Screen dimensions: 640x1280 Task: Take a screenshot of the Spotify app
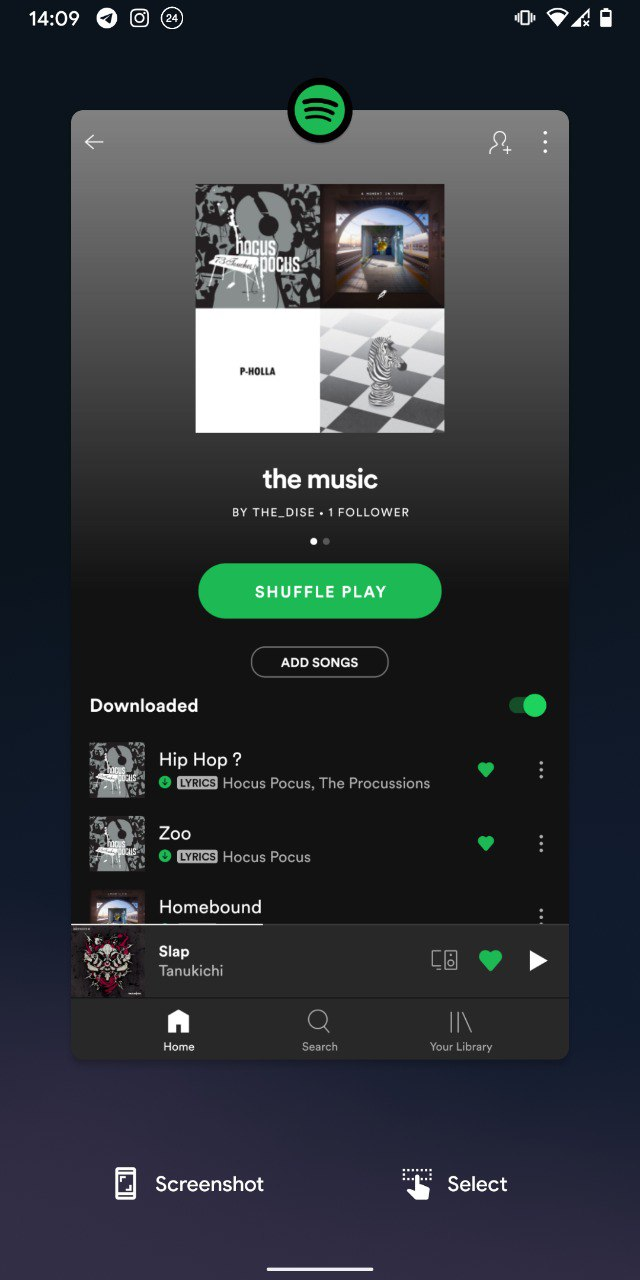coord(189,1184)
